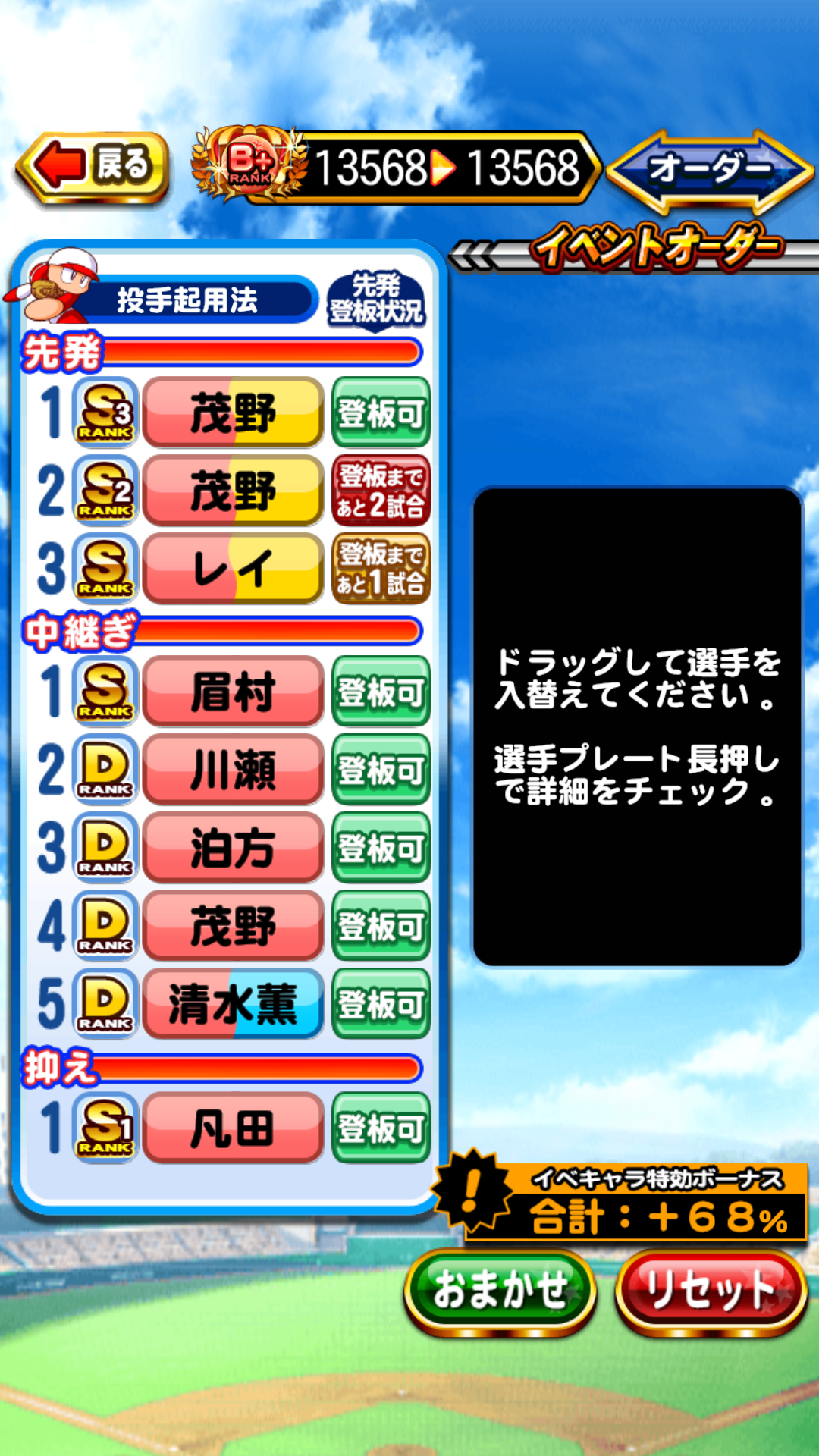Switch to the オーダー screen
This screenshot has height=1456, width=819.
710,168
